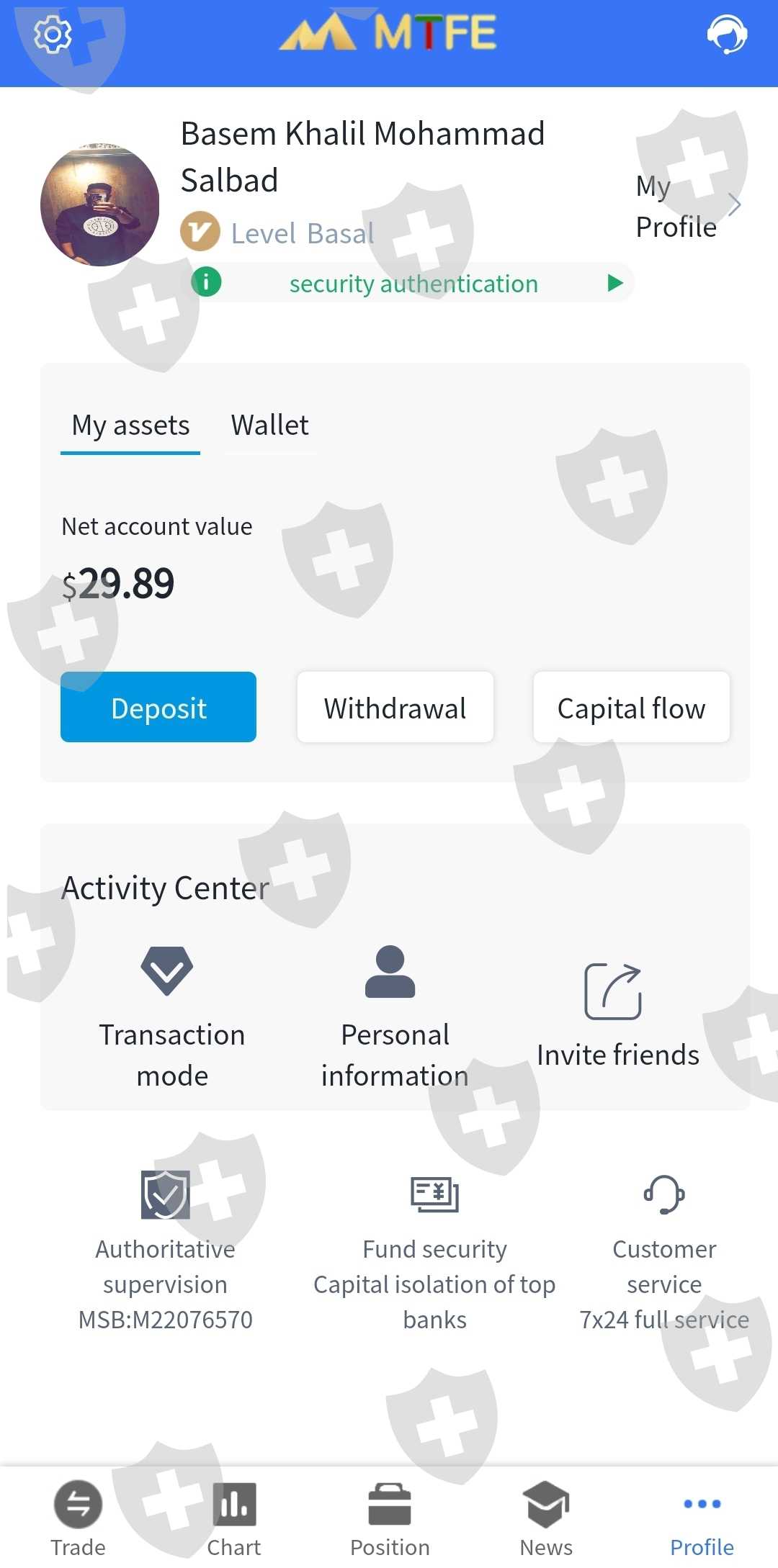Tap the profile avatar photo

coord(100,205)
